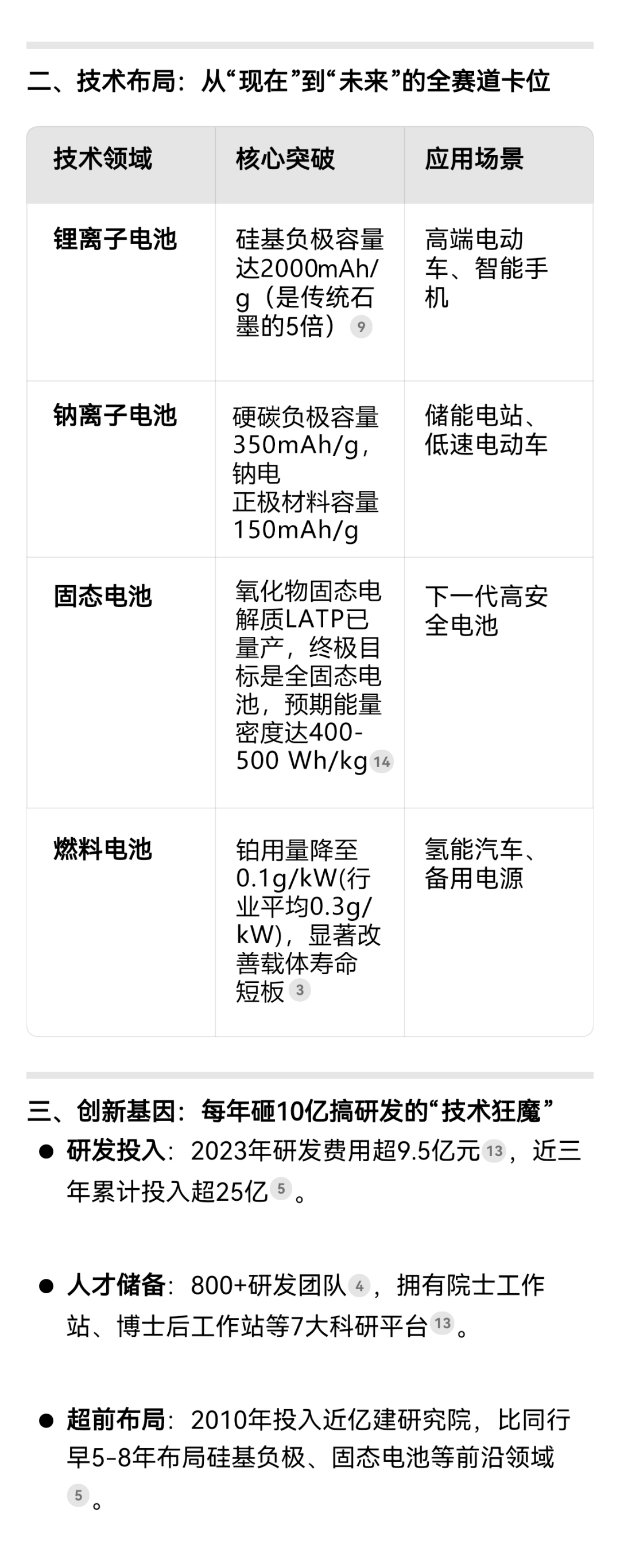Screen dimensions: 620x1568
Task: Open citation 4 after 800+研发团队
Action: point(359,1286)
